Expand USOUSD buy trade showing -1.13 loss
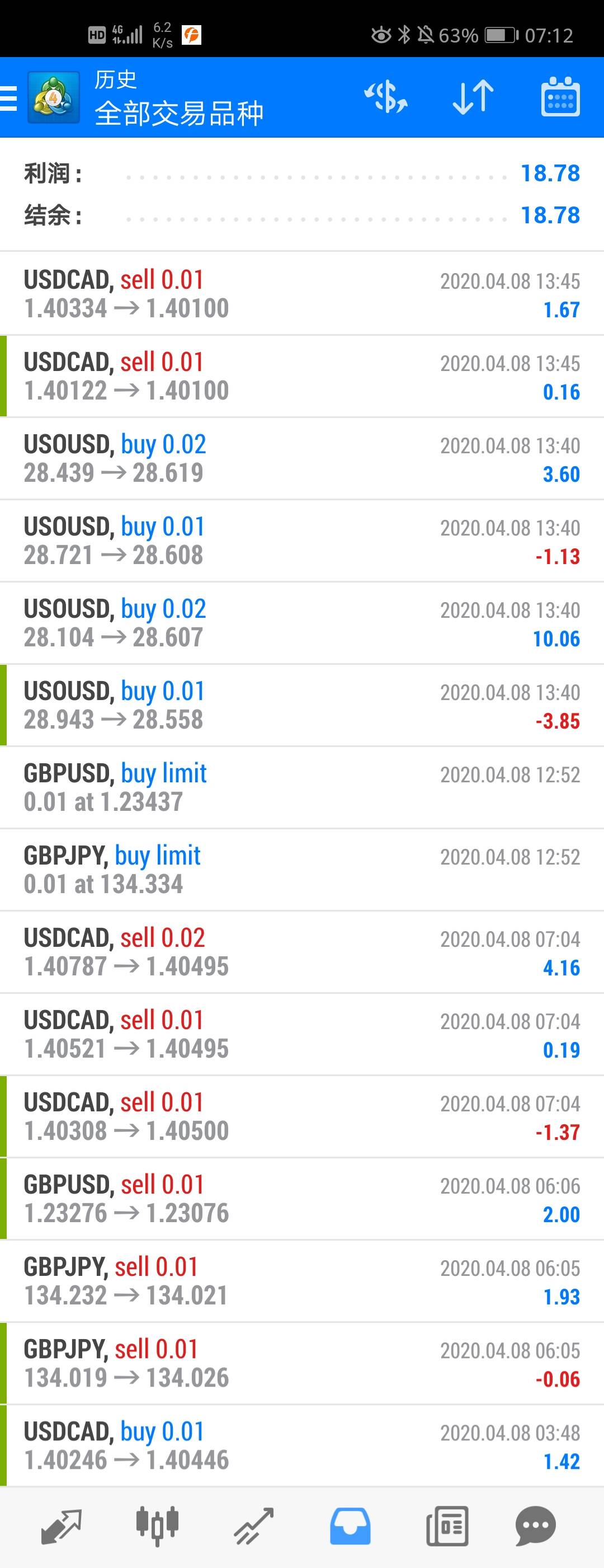The image size is (604, 1568). pyautogui.click(x=301, y=541)
